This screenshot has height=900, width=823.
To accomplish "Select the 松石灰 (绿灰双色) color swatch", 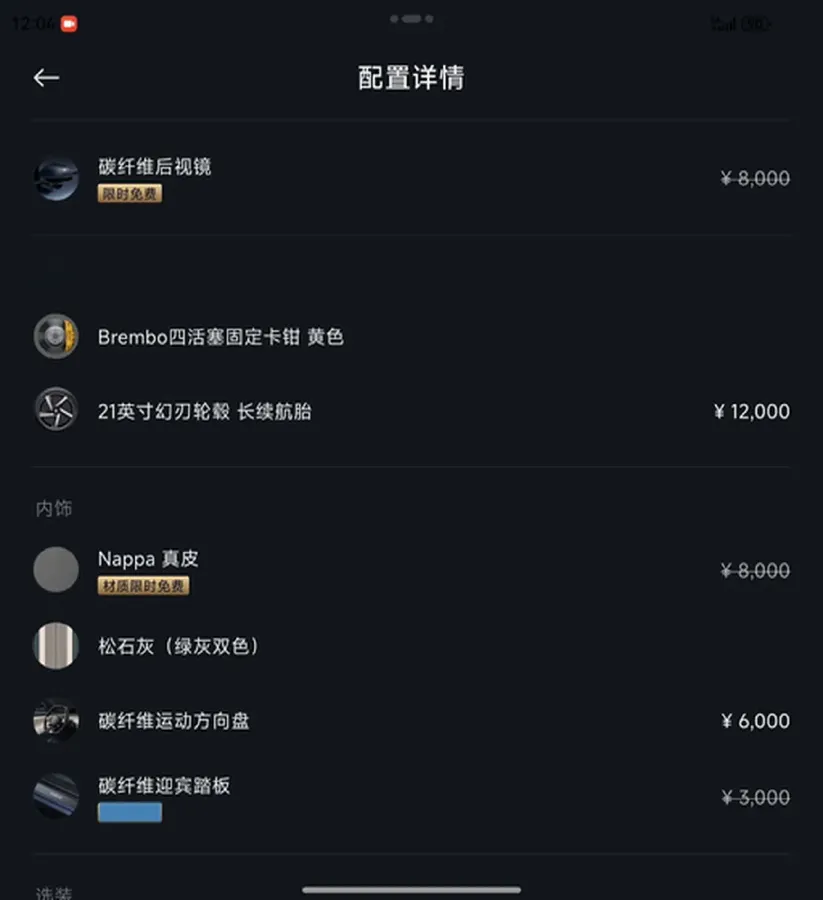I will pyautogui.click(x=55, y=646).
